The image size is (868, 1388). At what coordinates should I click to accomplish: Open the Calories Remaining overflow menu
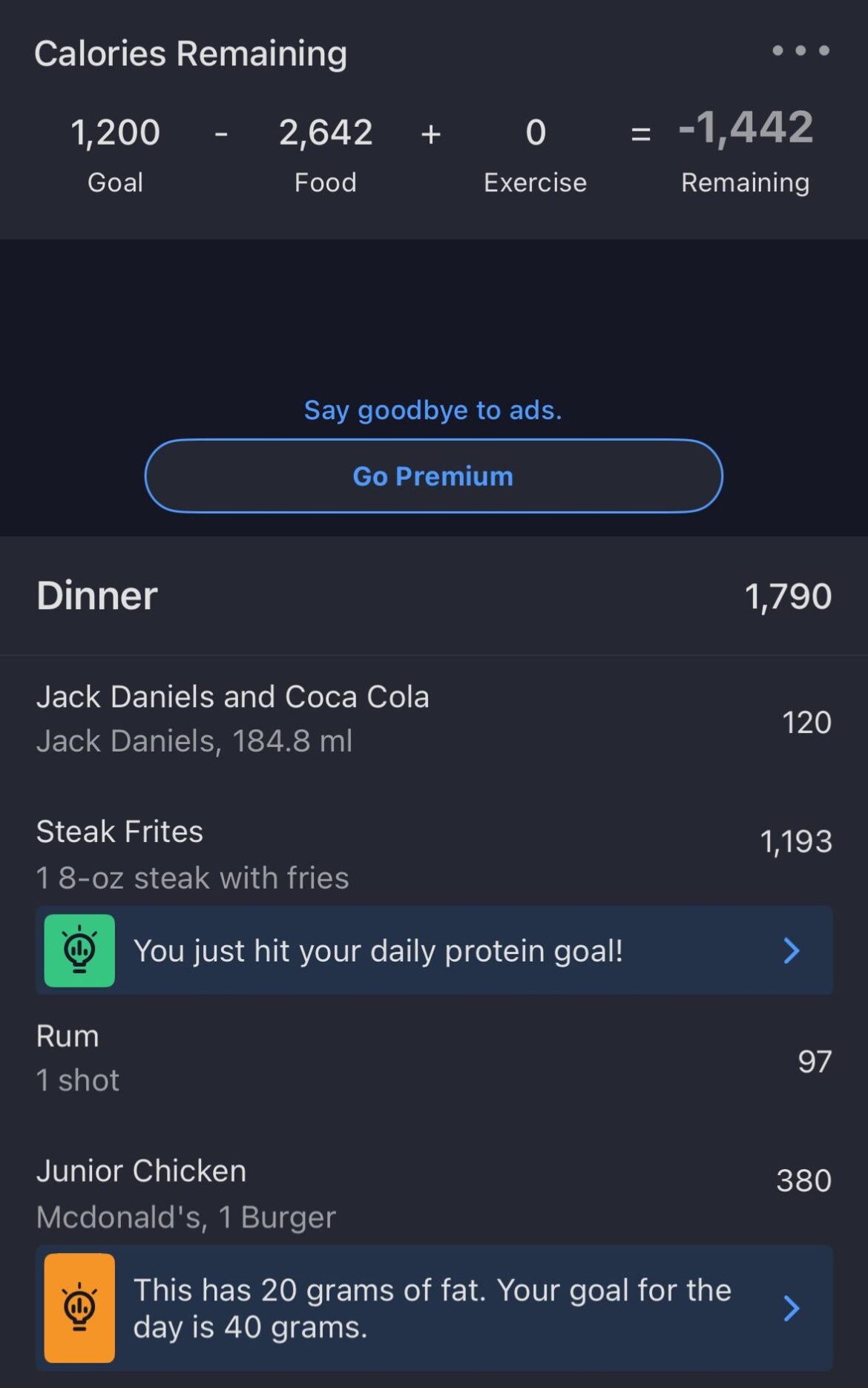tap(800, 50)
